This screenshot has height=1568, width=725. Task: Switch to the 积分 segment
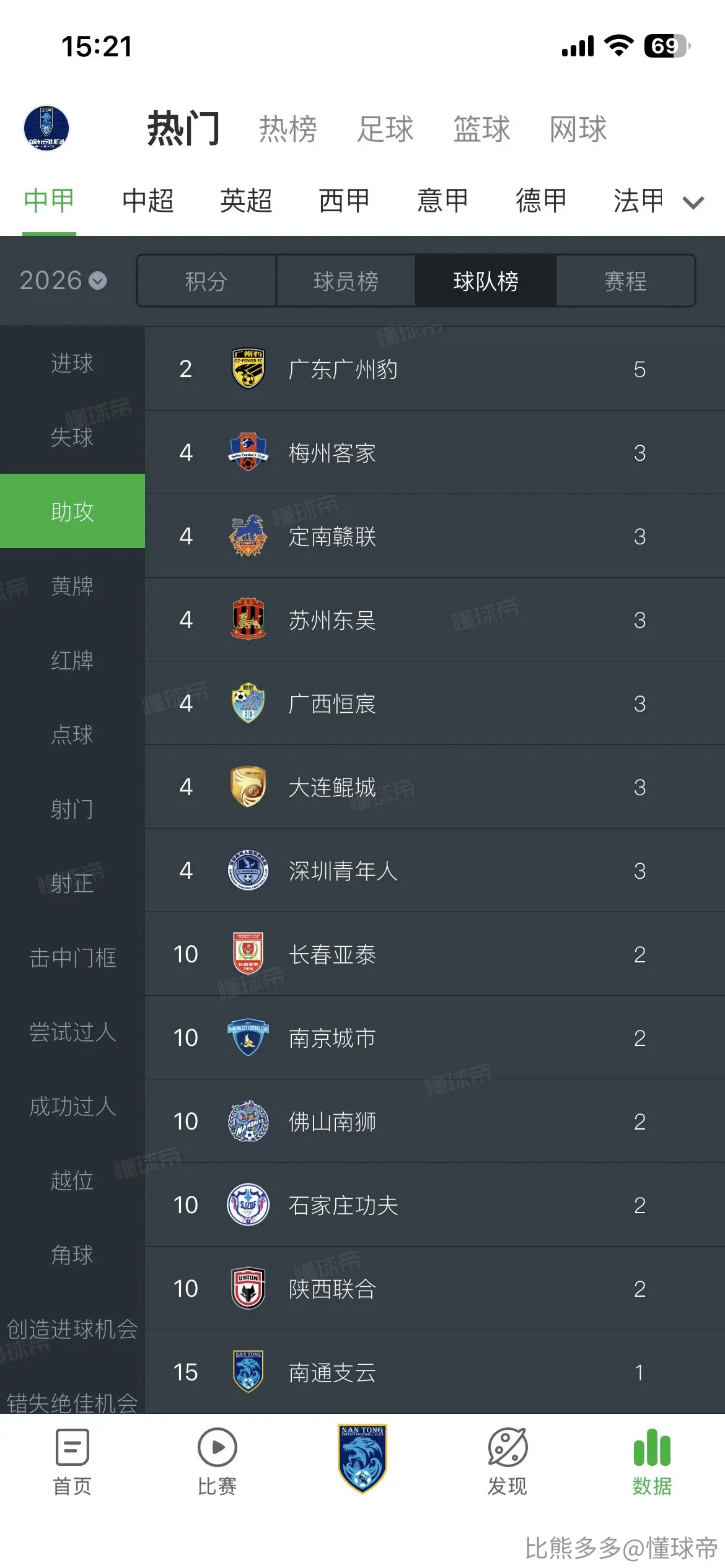pos(206,281)
